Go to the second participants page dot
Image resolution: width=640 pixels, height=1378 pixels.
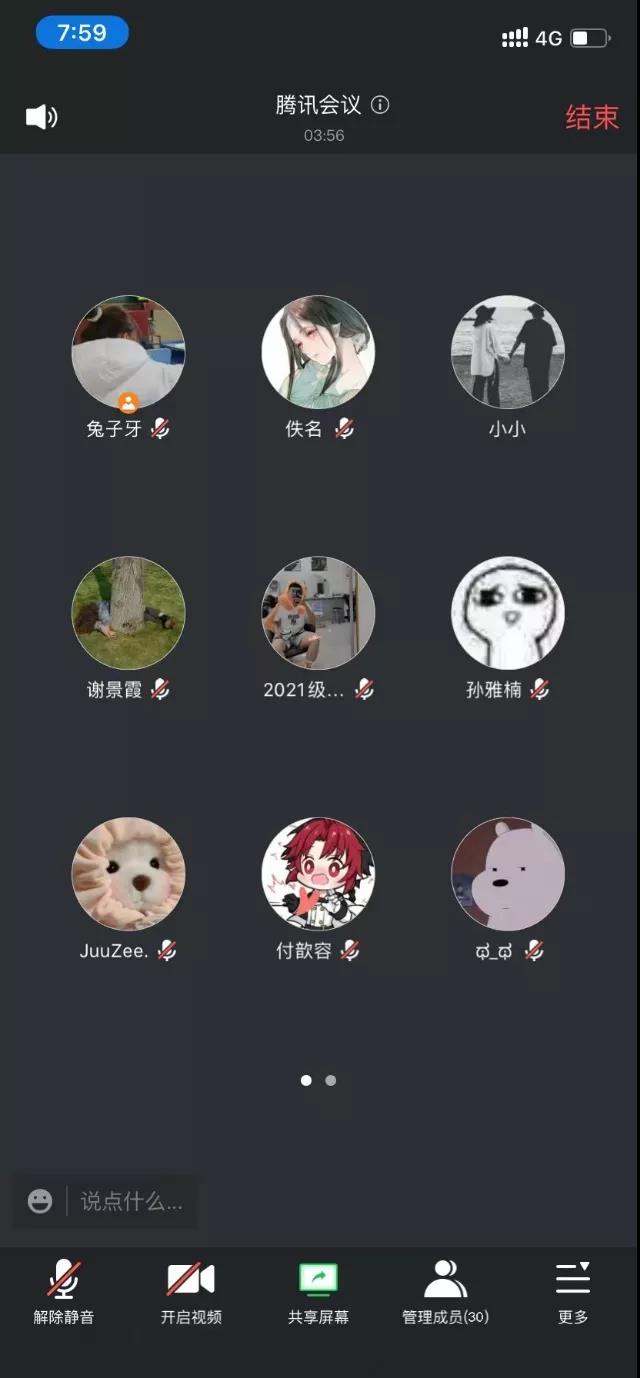coord(331,1080)
